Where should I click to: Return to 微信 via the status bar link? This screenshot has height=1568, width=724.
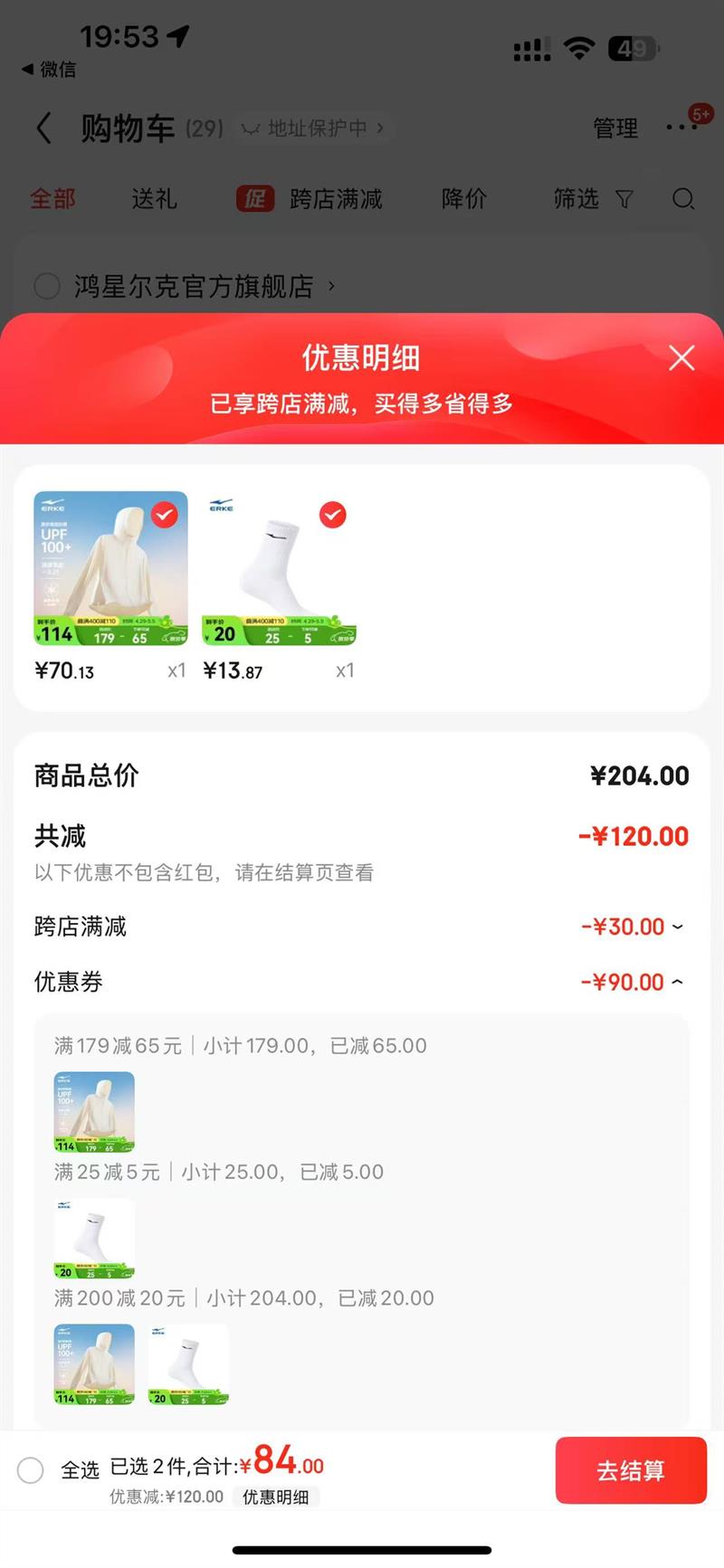tap(50, 70)
